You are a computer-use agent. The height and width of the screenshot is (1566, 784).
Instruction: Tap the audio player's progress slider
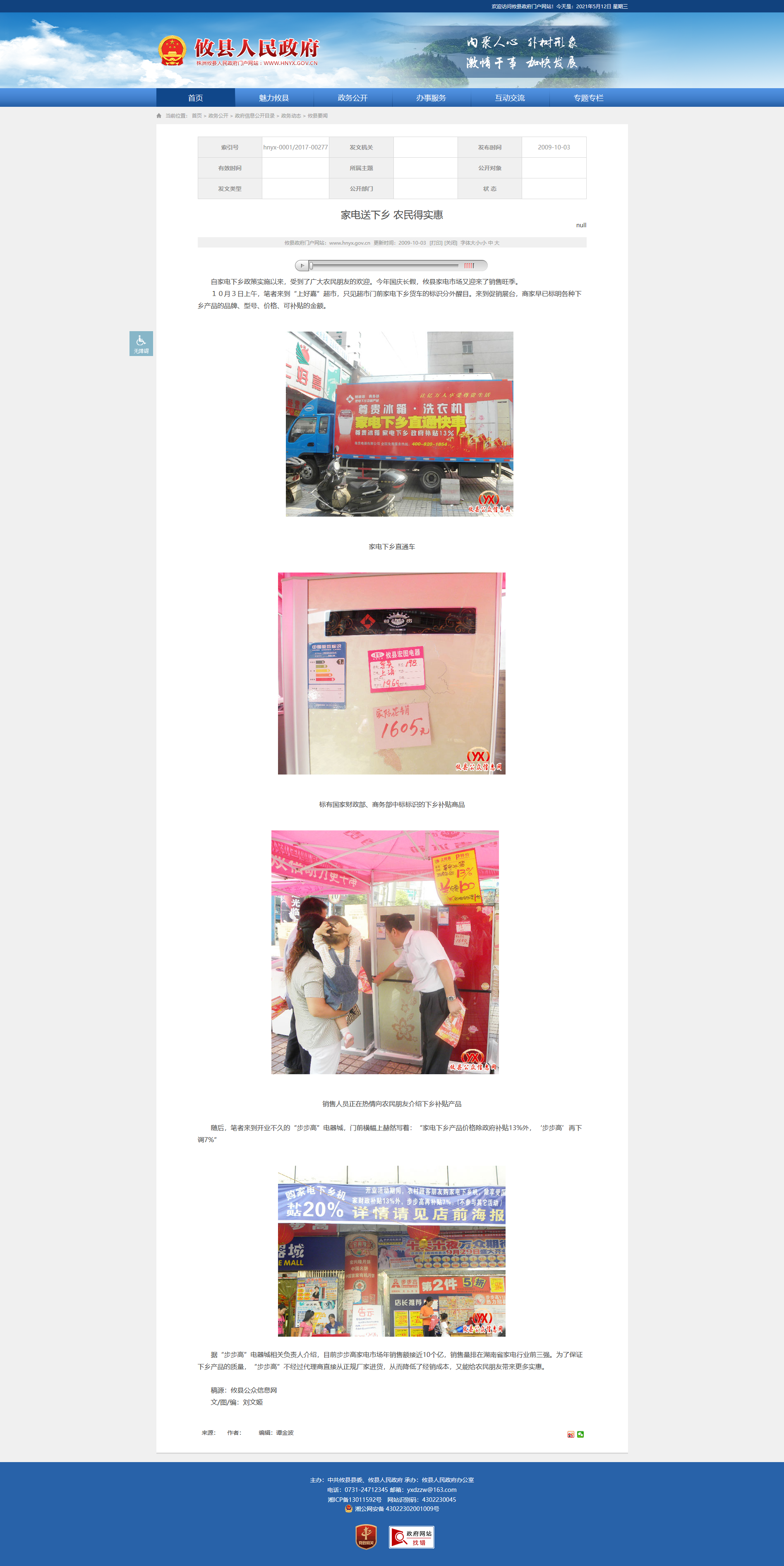pyautogui.click(x=384, y=266)
